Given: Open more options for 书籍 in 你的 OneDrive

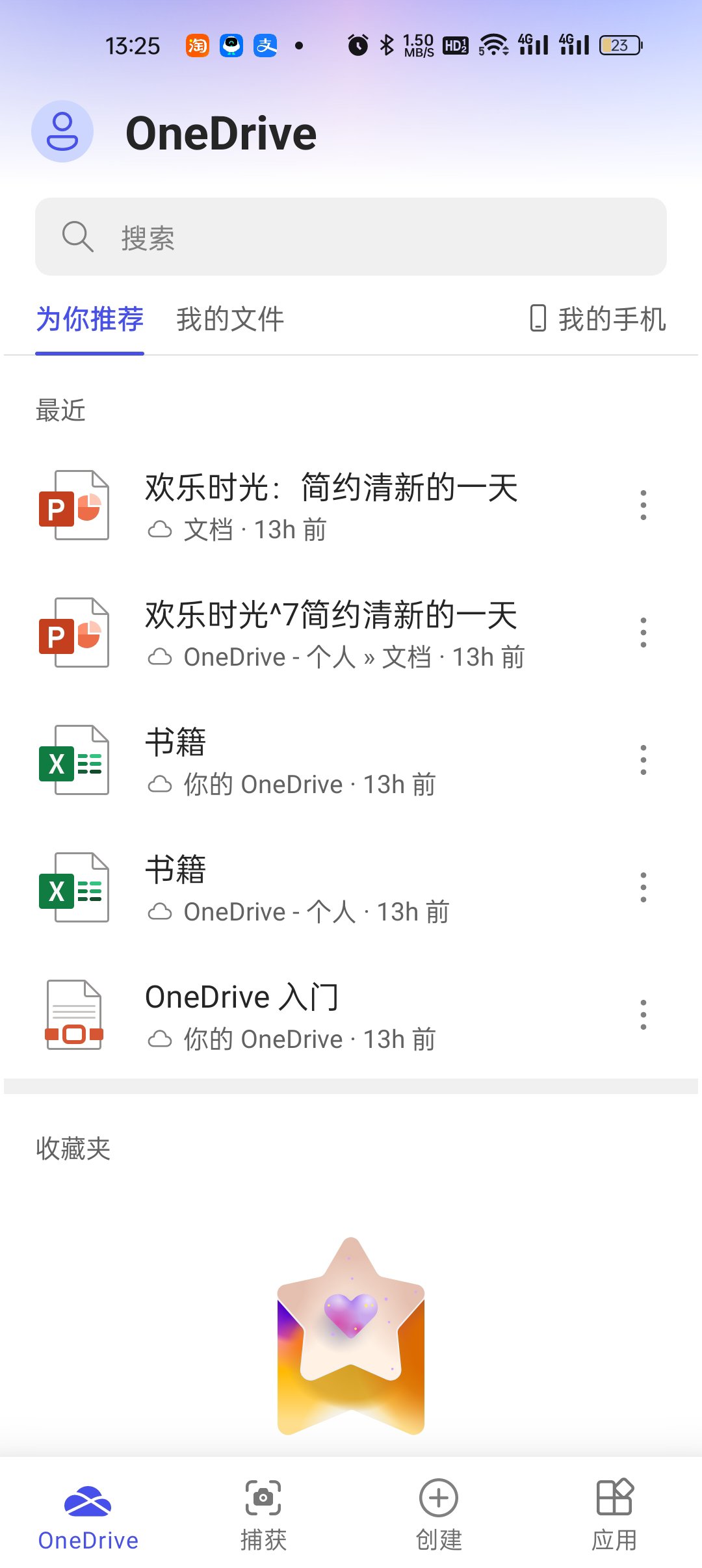Looking at the screenshot, I should tap(643, 760).
